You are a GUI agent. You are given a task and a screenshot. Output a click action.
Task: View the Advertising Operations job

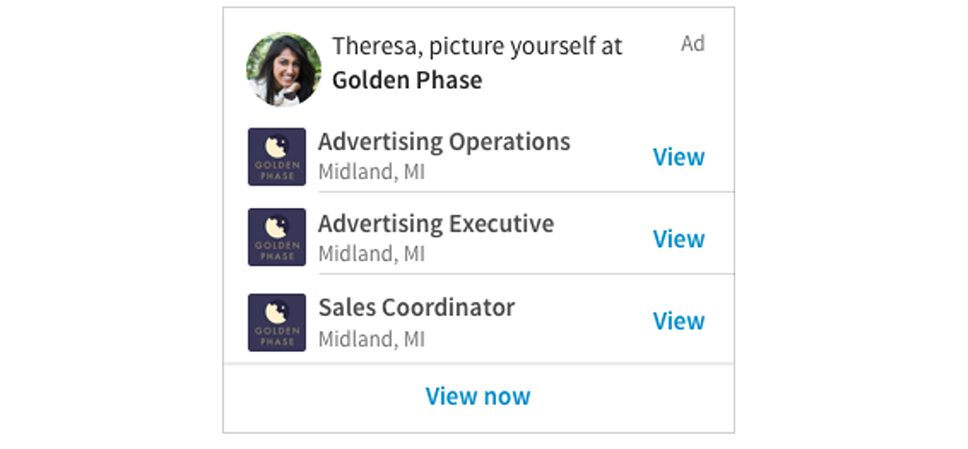(x=678, y=157)
